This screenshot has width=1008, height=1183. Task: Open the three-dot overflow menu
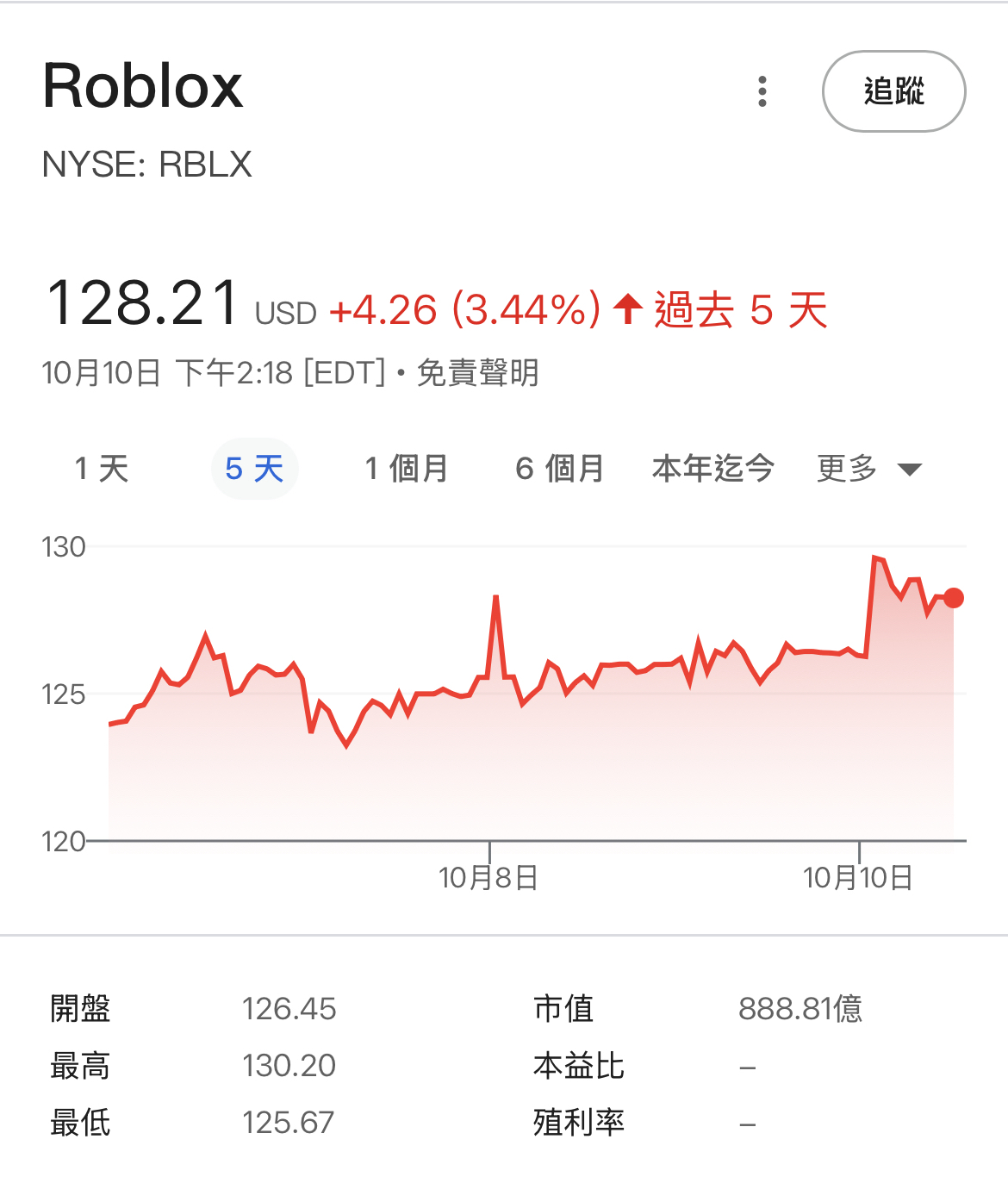(762, 91)
